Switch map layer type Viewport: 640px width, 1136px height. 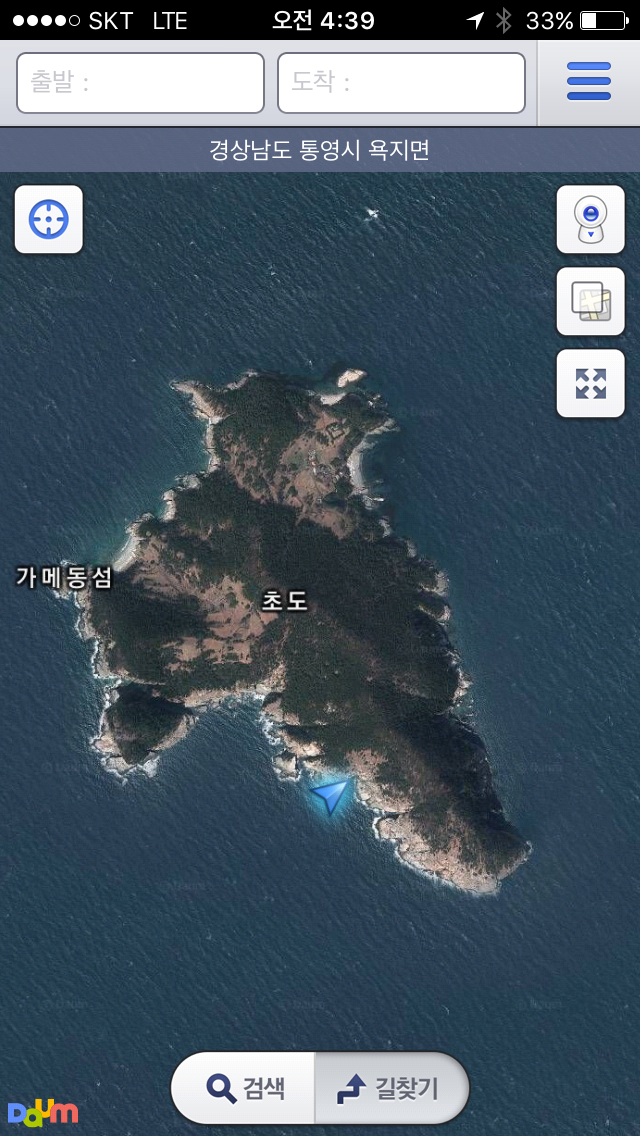point(590,301)
